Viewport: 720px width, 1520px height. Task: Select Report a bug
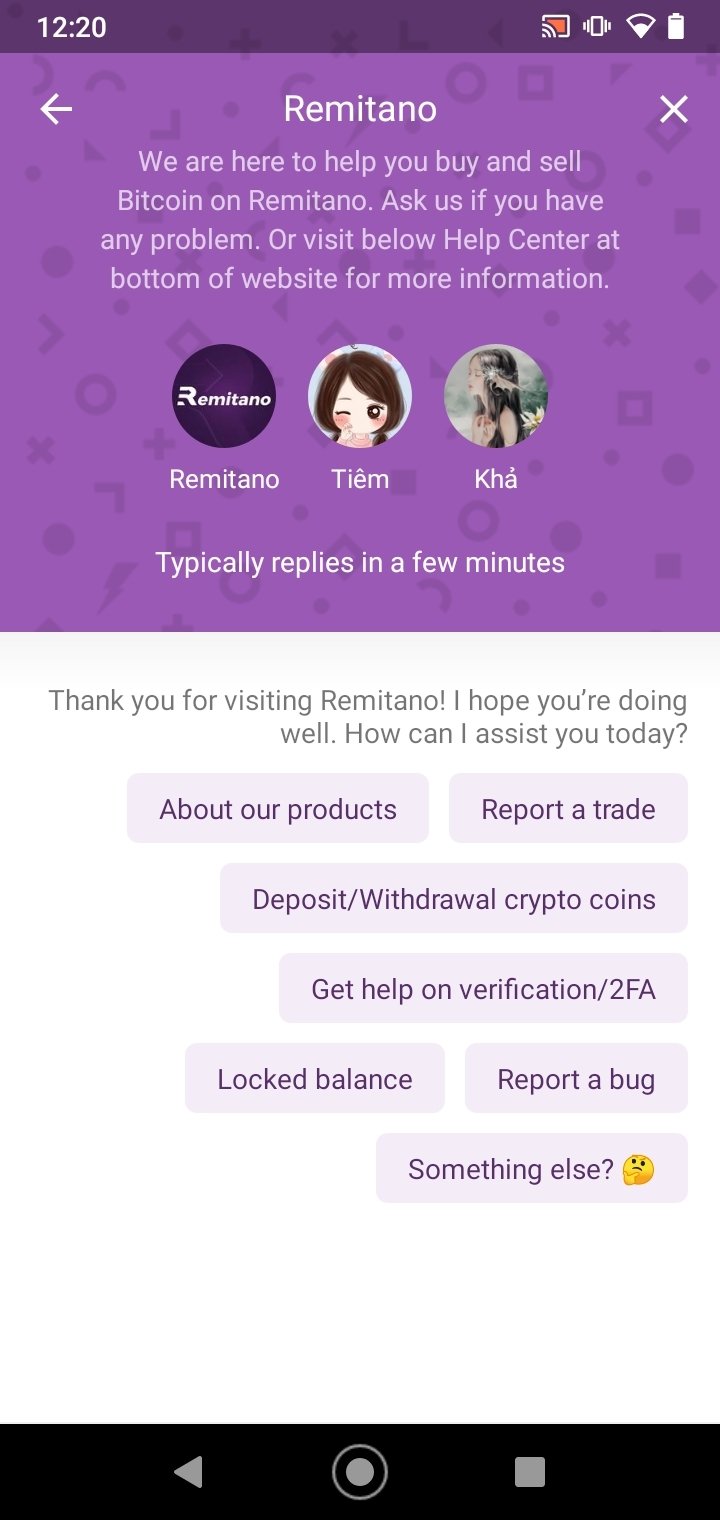click(576, 1078)
